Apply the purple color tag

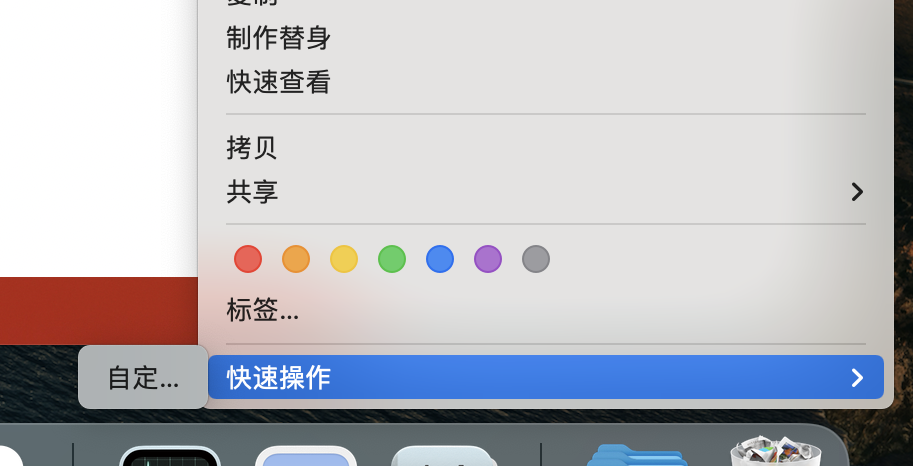(488, 260)
